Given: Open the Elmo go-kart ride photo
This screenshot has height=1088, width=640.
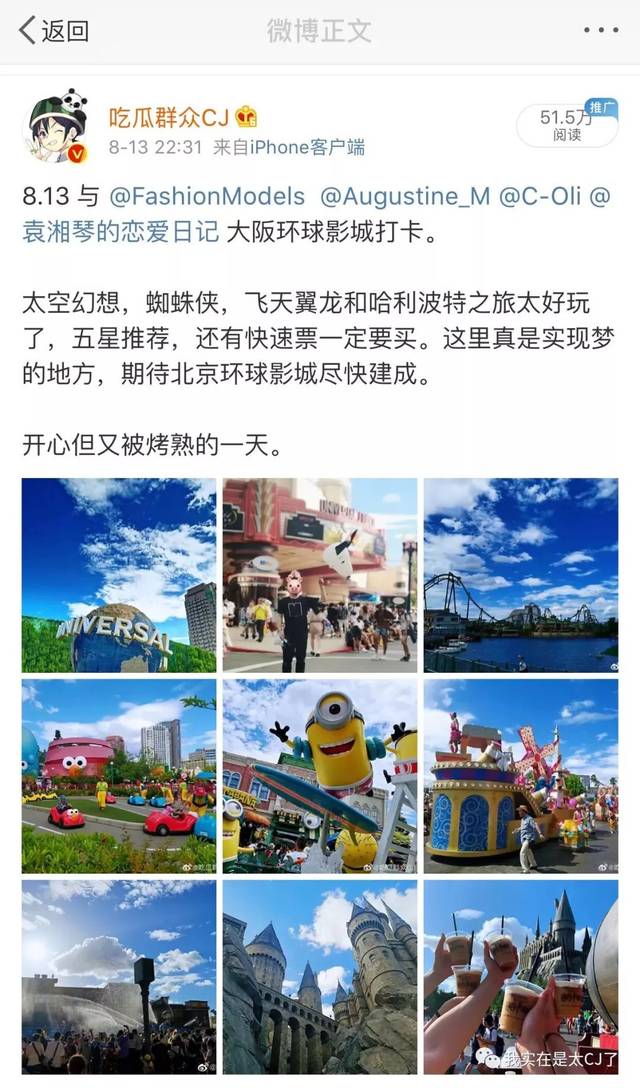Looking at the screenshot, I should 119,776.
